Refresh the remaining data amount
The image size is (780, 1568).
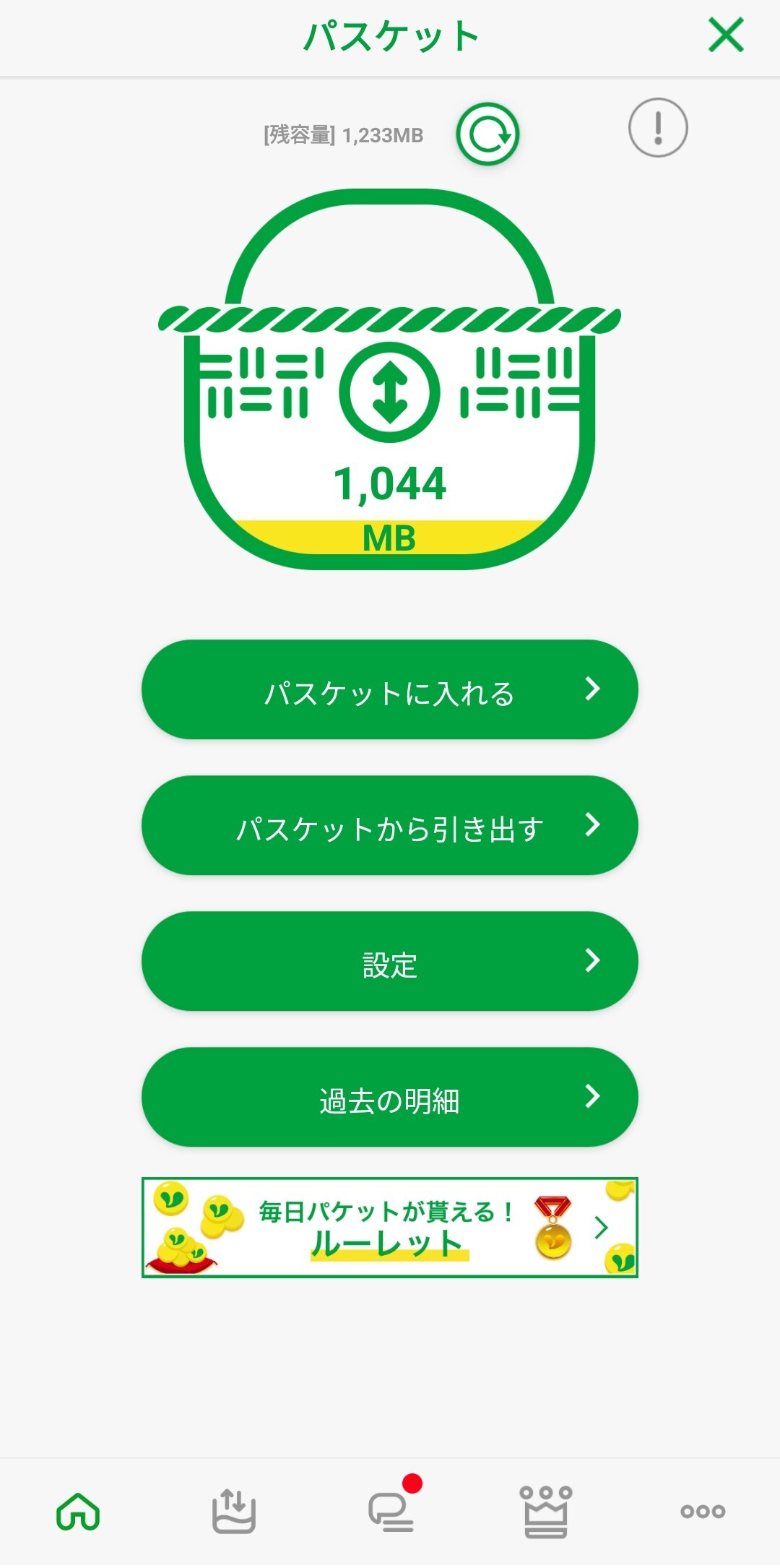487,134
